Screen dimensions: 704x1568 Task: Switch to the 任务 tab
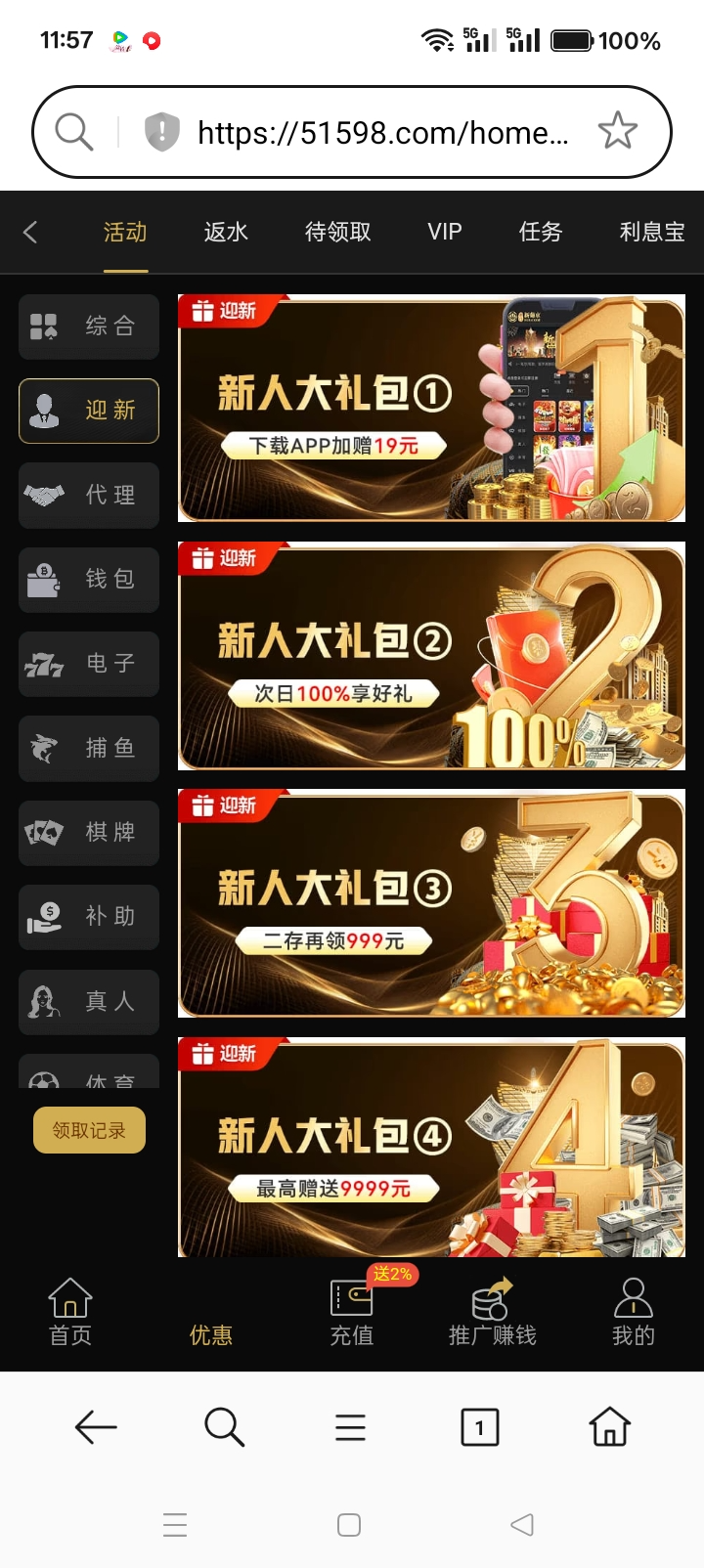pos(540,232)
